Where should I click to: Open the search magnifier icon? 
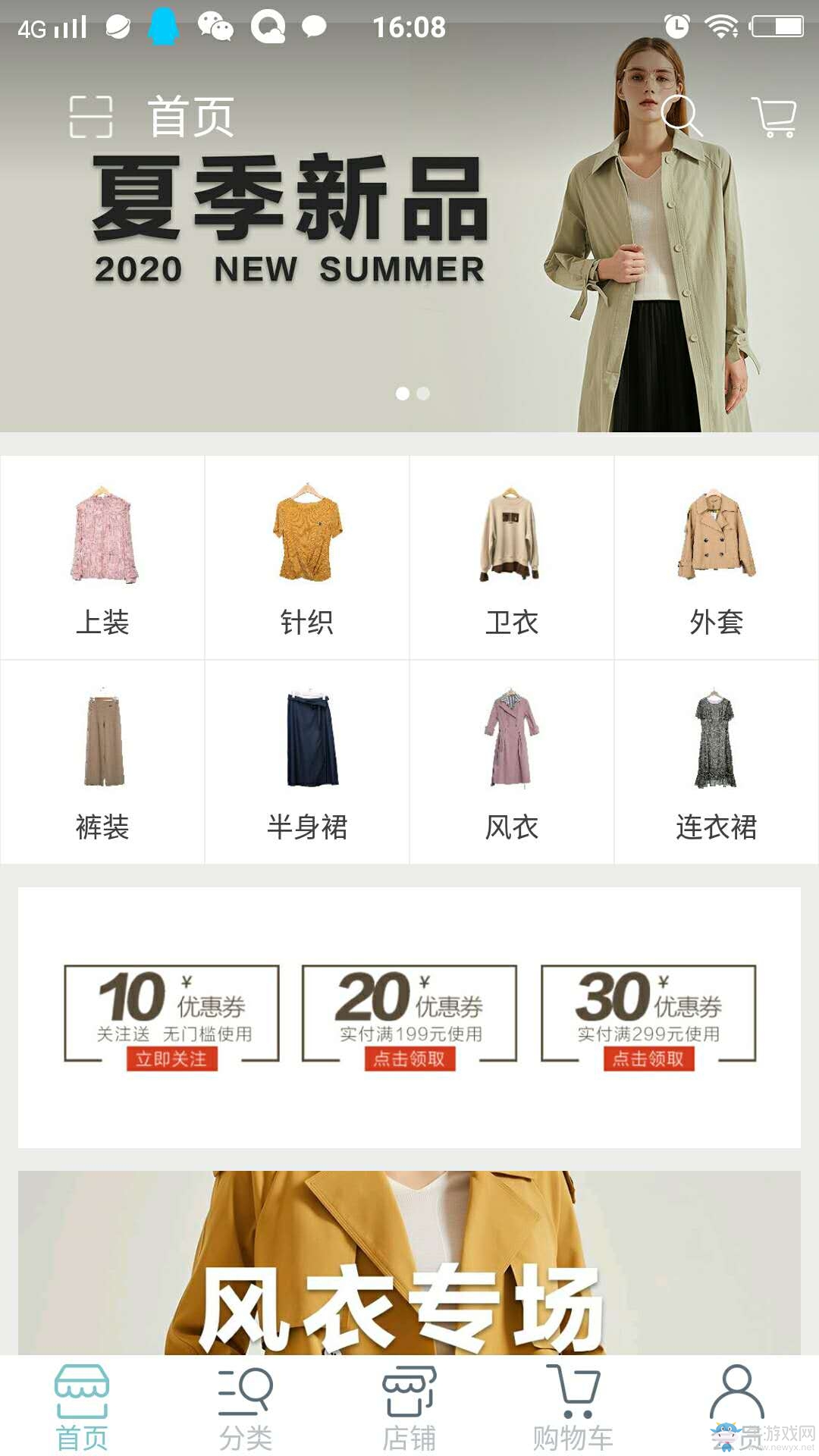[x=681, y=116]
